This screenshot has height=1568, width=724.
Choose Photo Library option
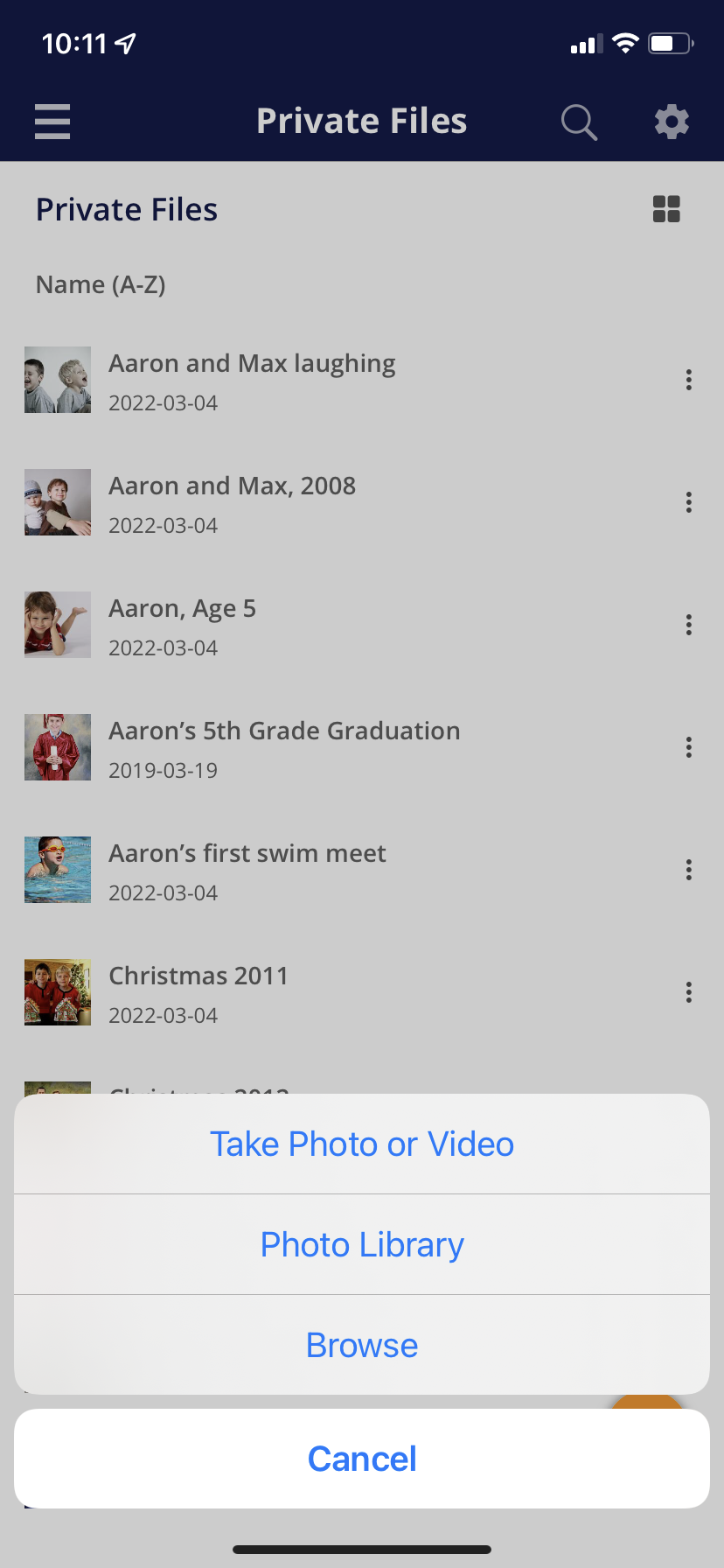362,1244
